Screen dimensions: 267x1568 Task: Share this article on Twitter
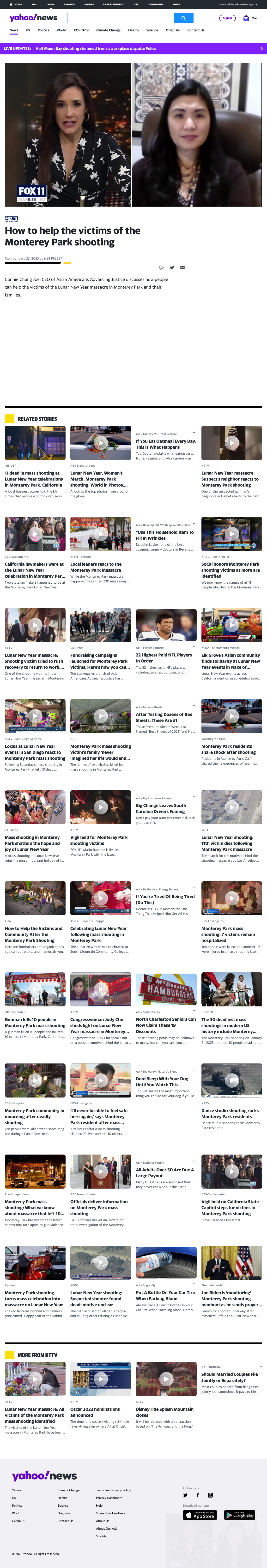click(172, 267)
